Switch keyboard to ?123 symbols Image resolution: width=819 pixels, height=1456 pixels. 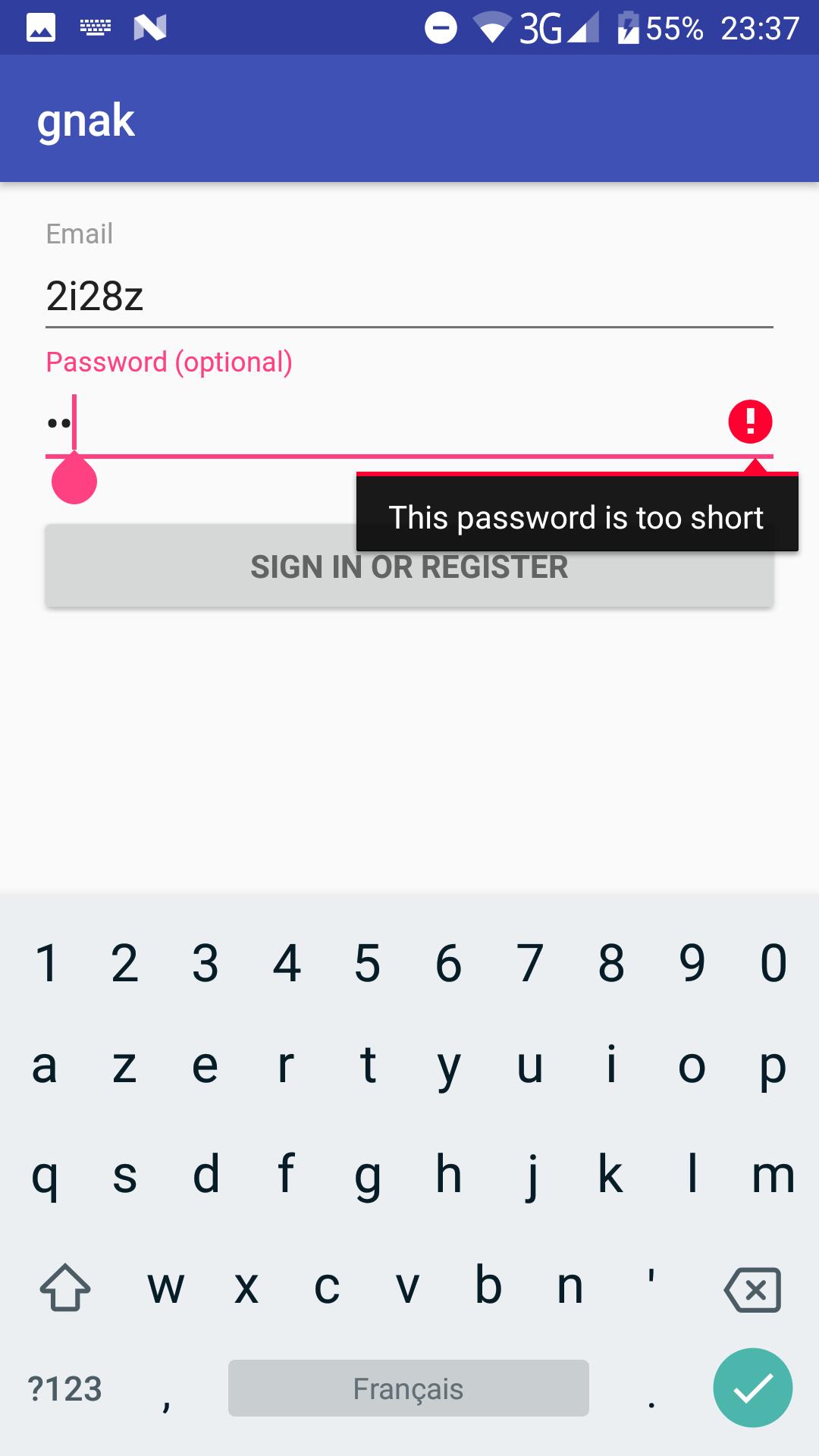[65, 1389]
